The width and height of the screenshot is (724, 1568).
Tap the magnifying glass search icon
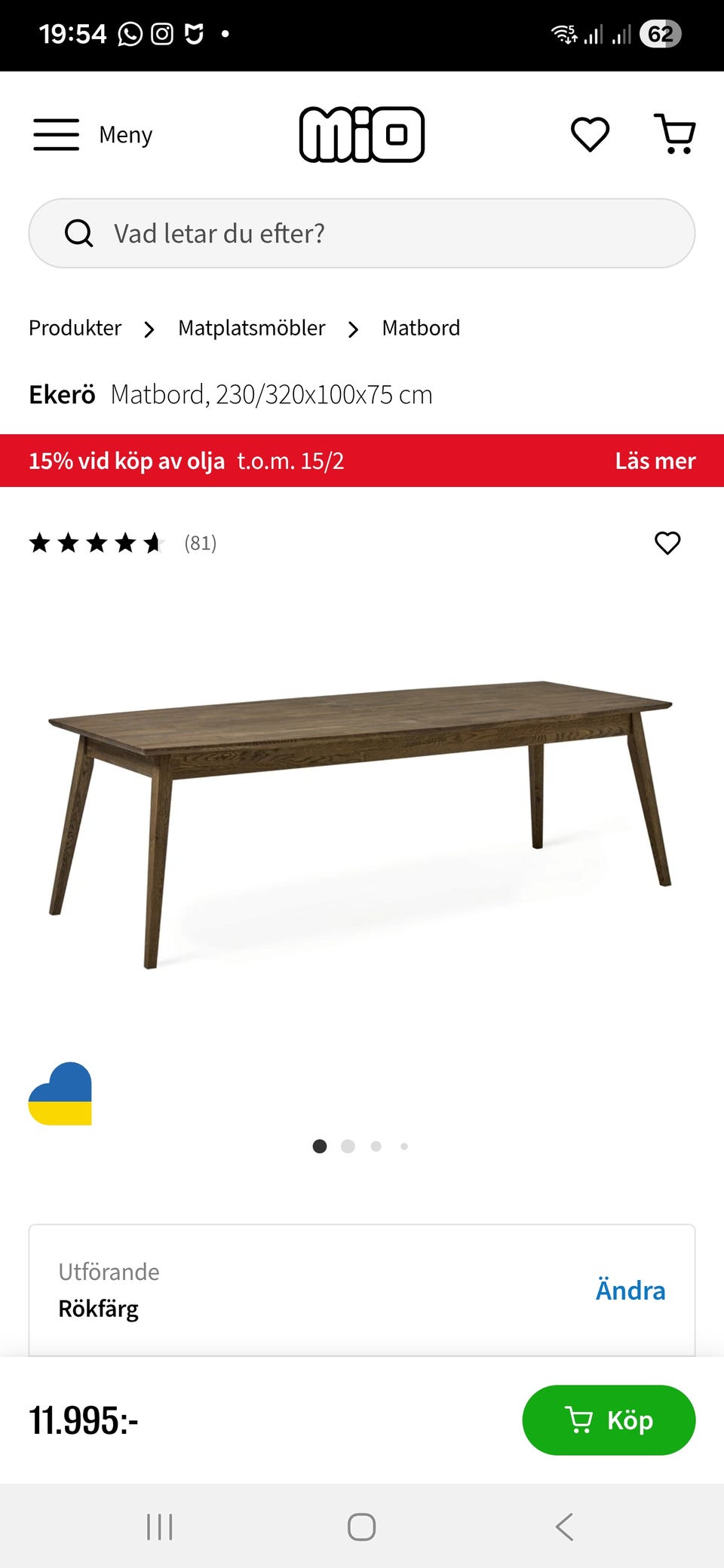click(x=78, y=233)
